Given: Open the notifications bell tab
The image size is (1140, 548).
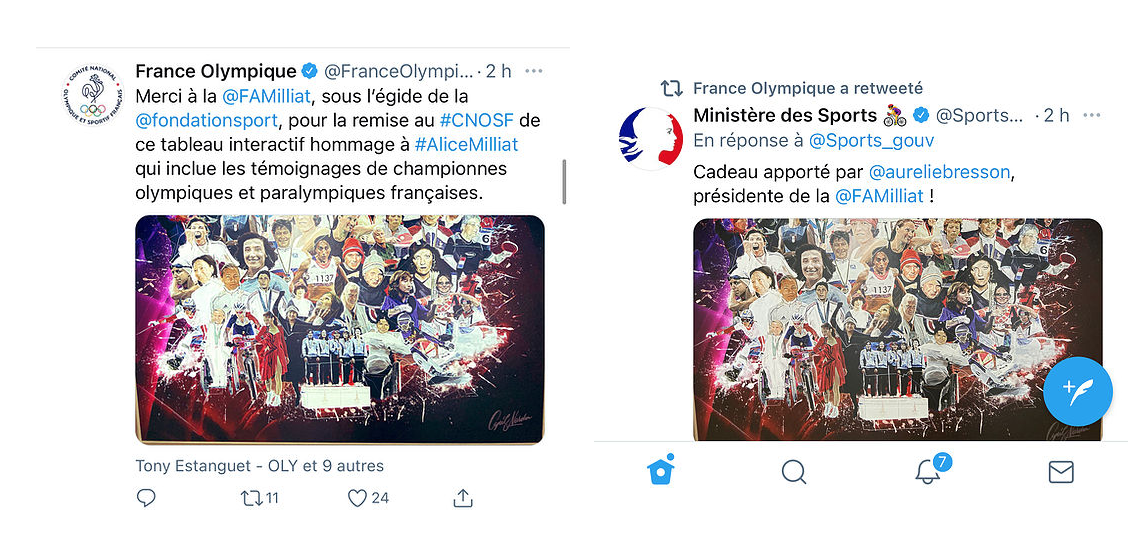Looking at the screenshot, I should point(928,471).
